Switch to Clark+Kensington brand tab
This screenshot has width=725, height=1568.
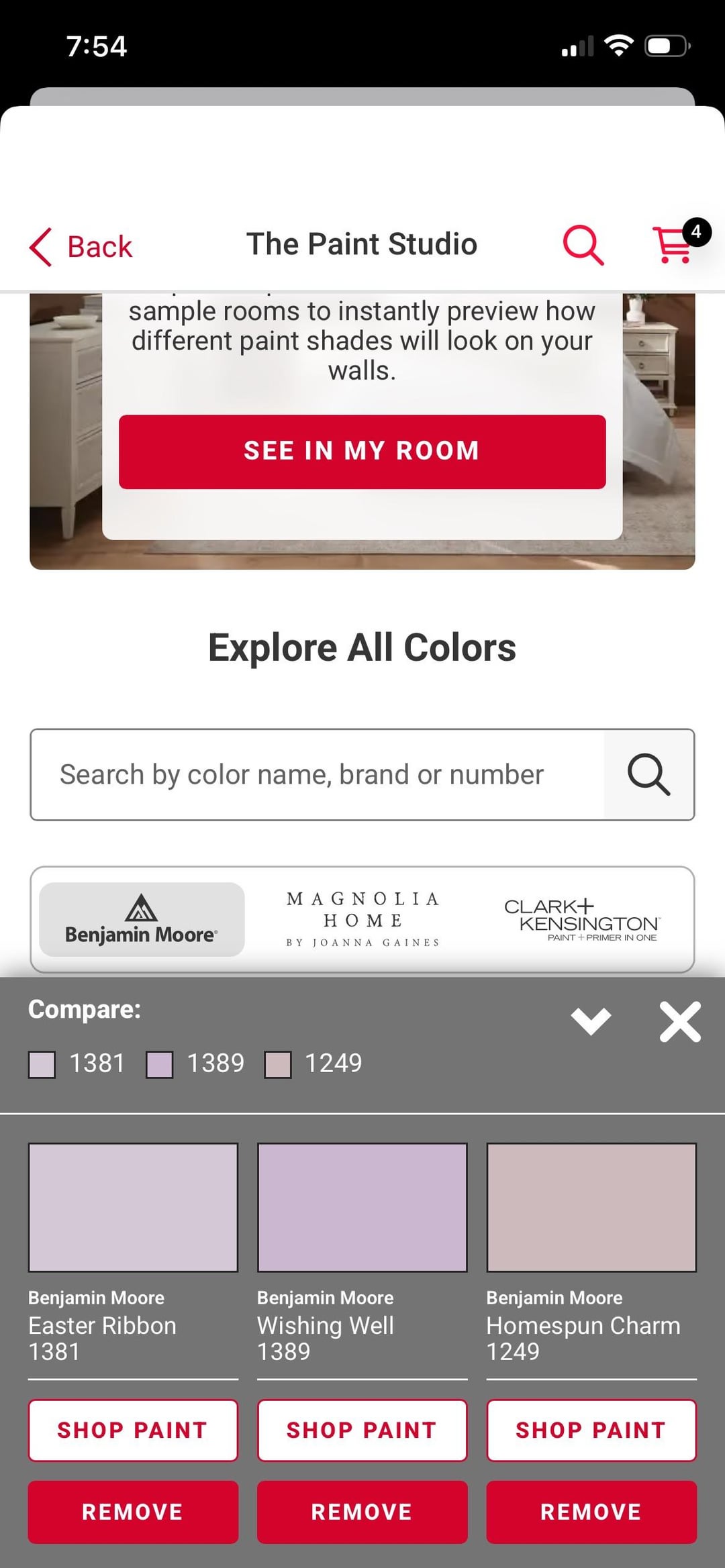[x=582, y=919]
